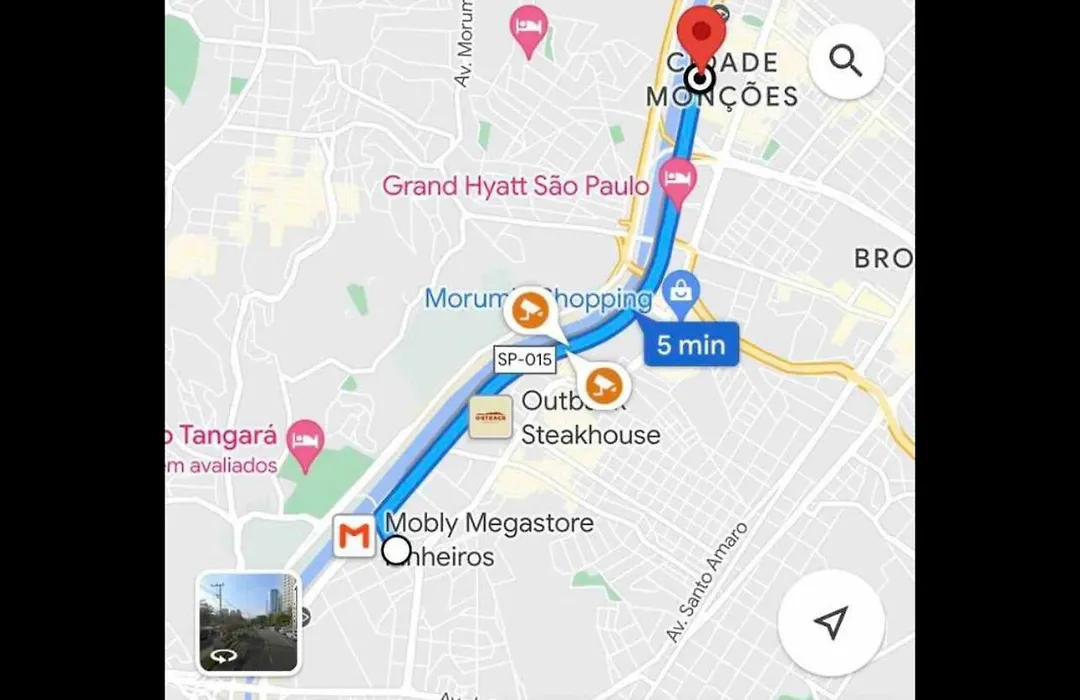Center map on my location
This screenshot has width=1080, height=700.
[831, 622]
